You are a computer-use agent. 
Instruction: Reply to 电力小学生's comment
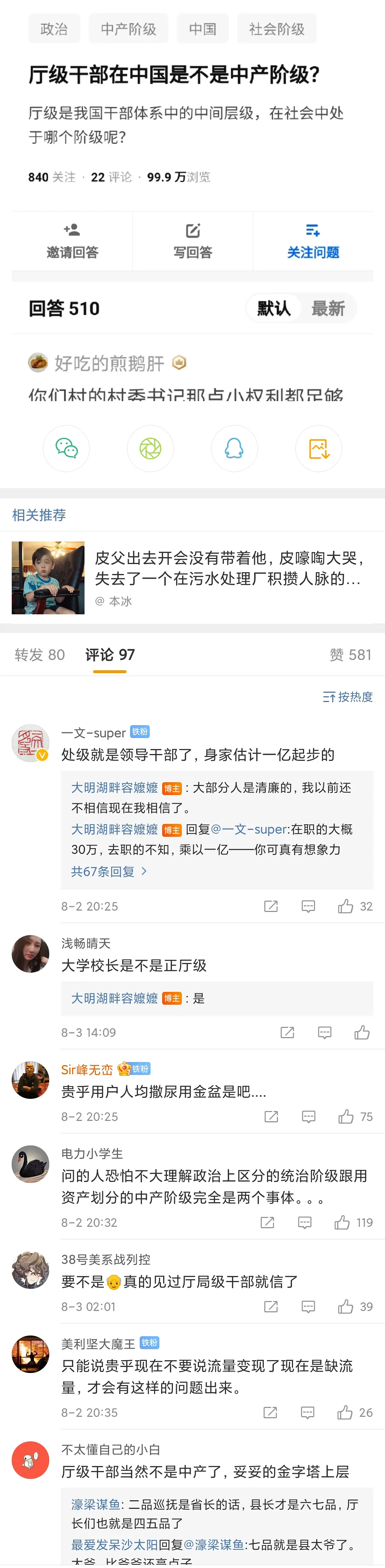[305, 1222]
